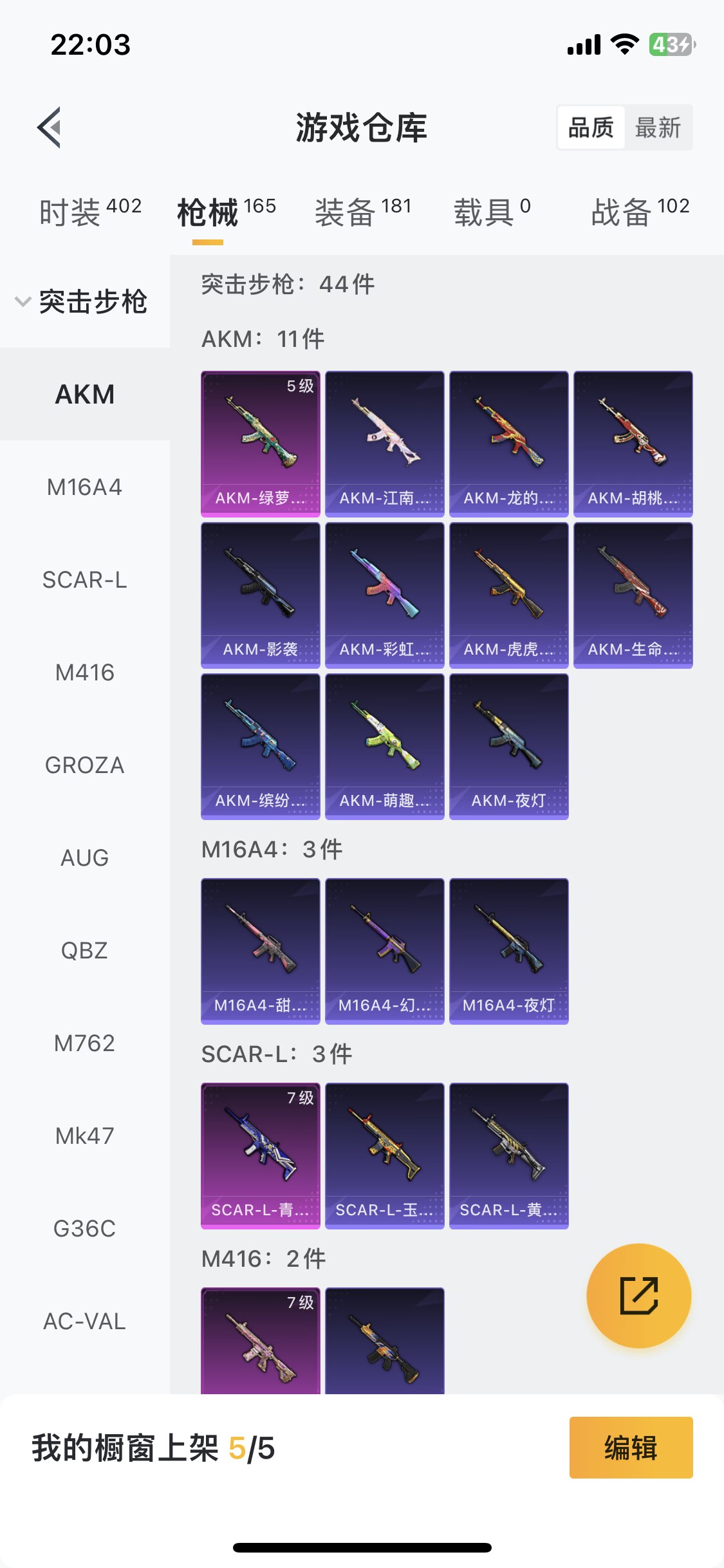Open the SCAR-L-青 level 7 skin
This screenshot has height=1568, width=724.
point(260,1155)
